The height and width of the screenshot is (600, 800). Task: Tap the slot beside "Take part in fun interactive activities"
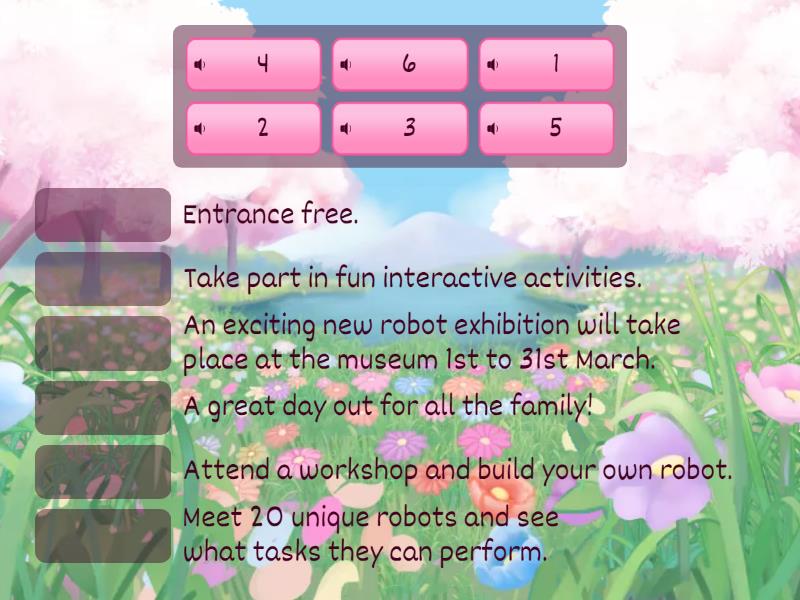pos(103,279)
